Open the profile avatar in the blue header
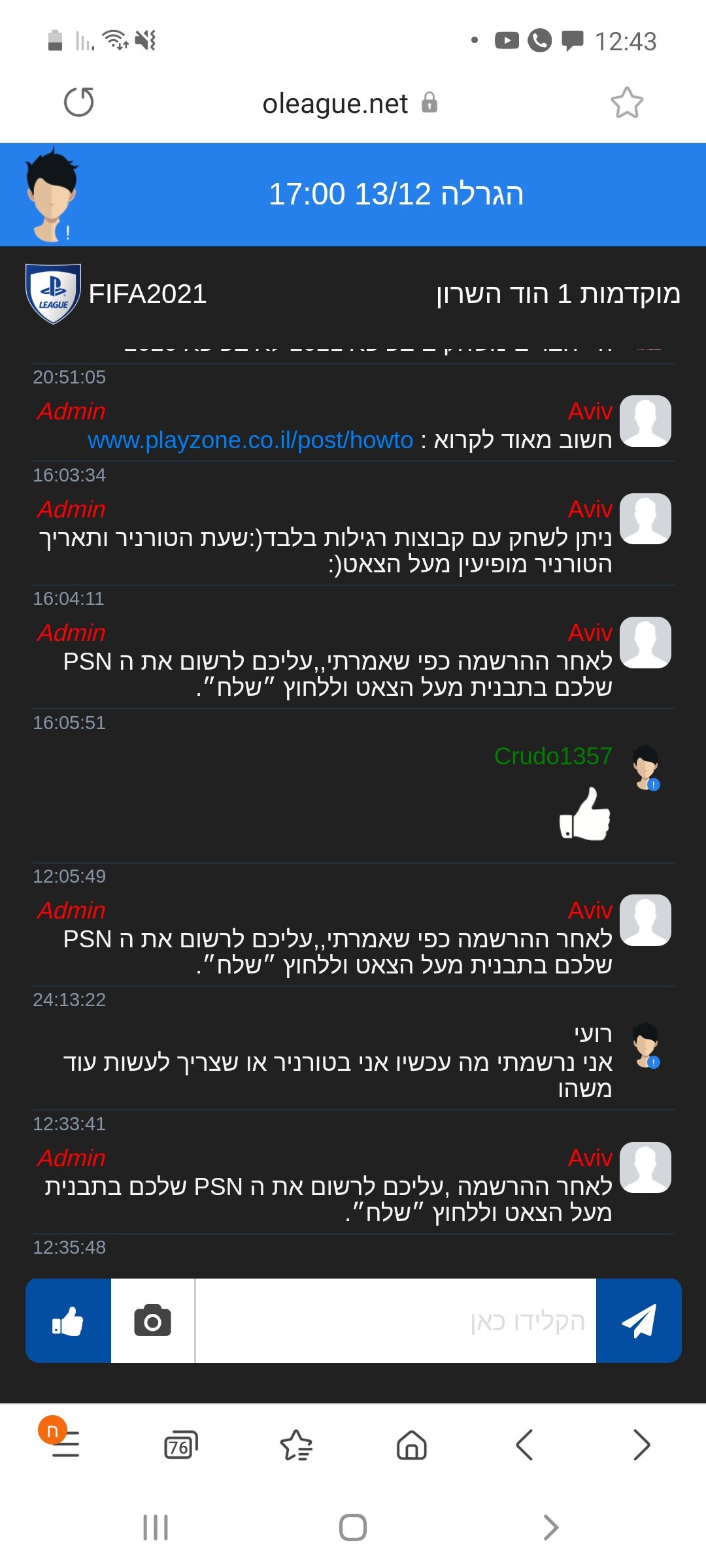 (51, 195)
